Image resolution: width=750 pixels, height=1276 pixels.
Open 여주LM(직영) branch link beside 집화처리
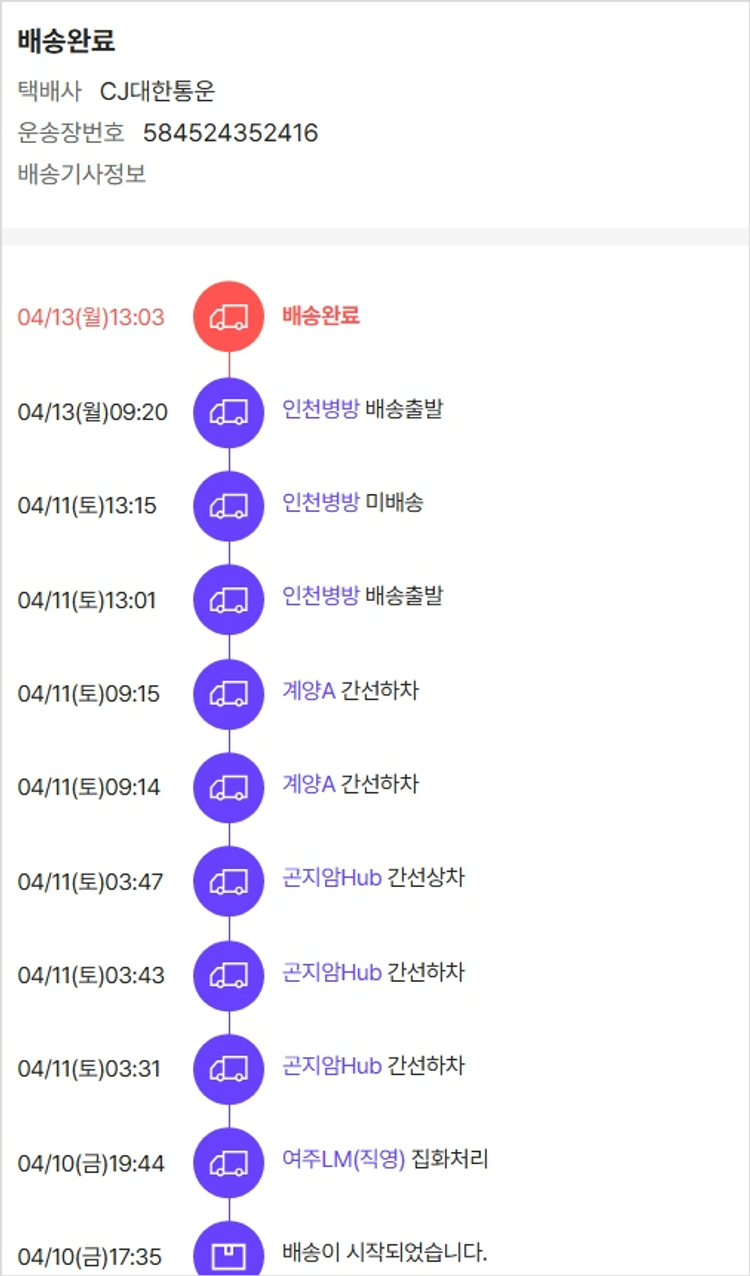(344, 1160)
